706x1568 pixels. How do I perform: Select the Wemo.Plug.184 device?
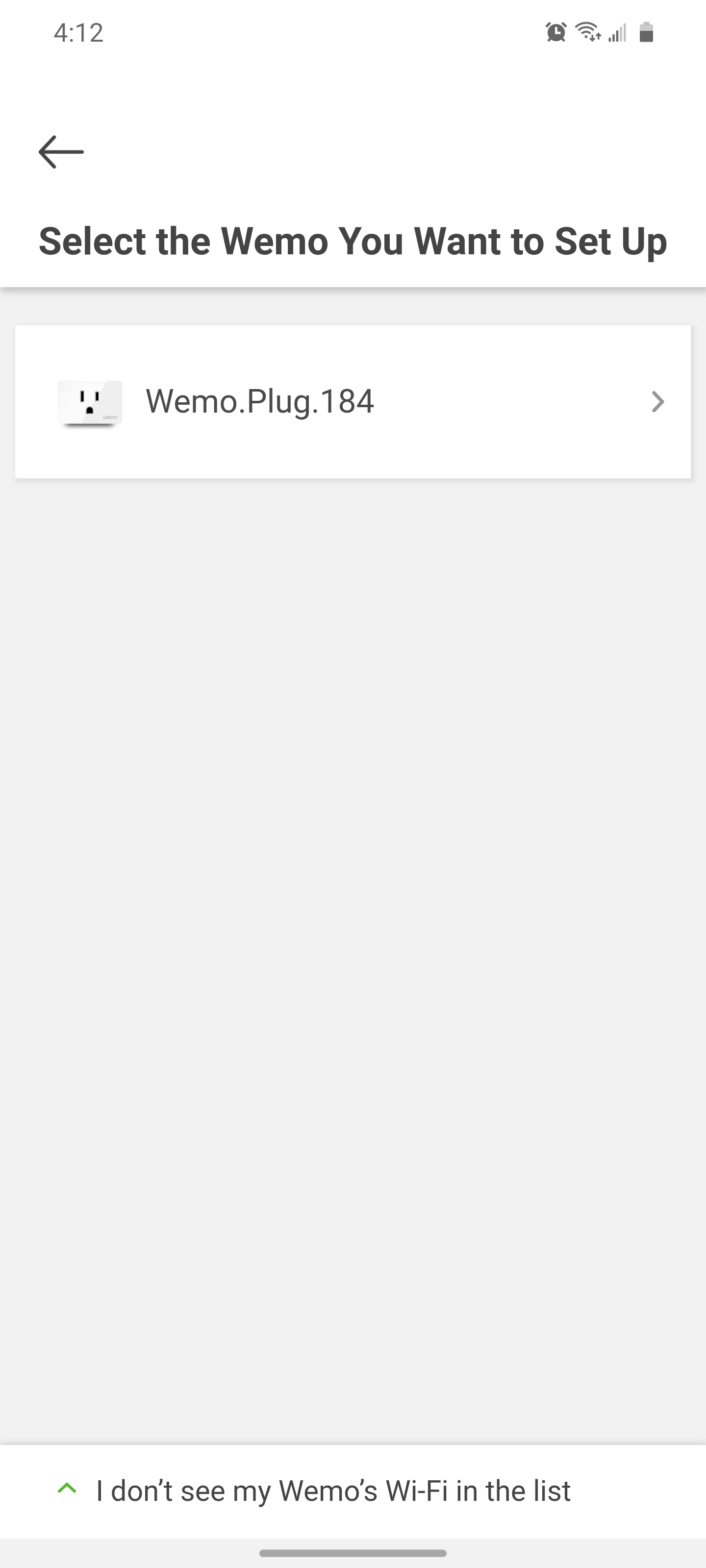[352, 402]
